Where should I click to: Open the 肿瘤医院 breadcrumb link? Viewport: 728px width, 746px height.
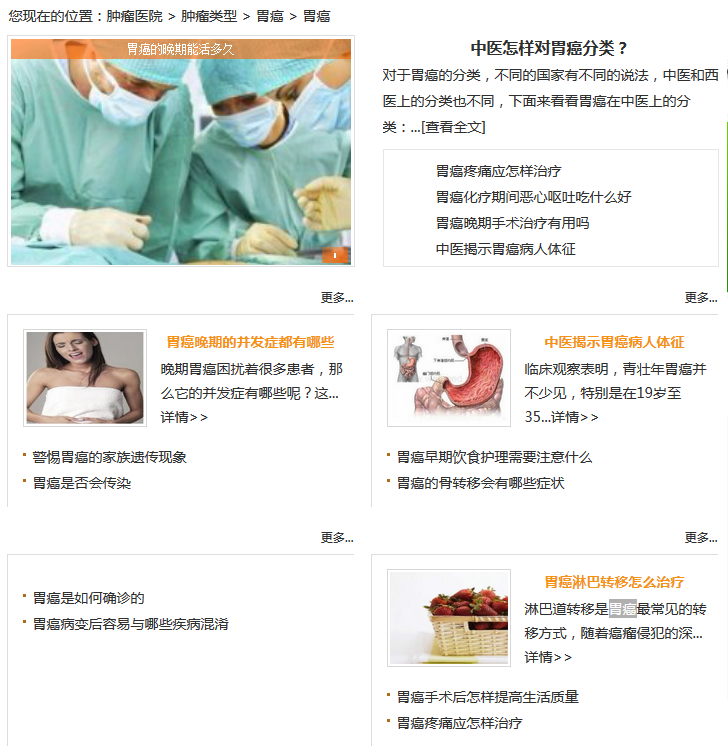(x=134, y=16)
